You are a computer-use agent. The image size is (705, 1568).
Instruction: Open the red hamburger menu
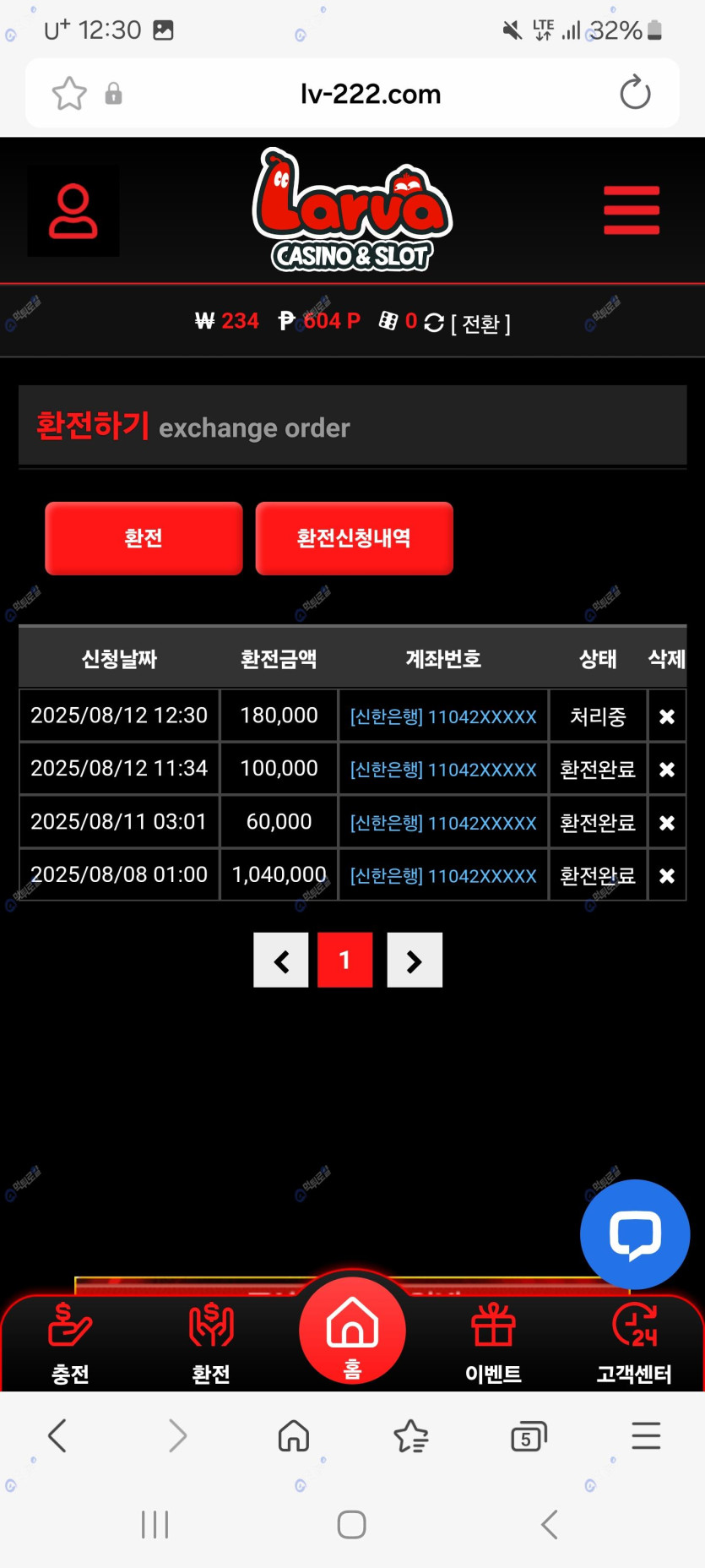631,210
